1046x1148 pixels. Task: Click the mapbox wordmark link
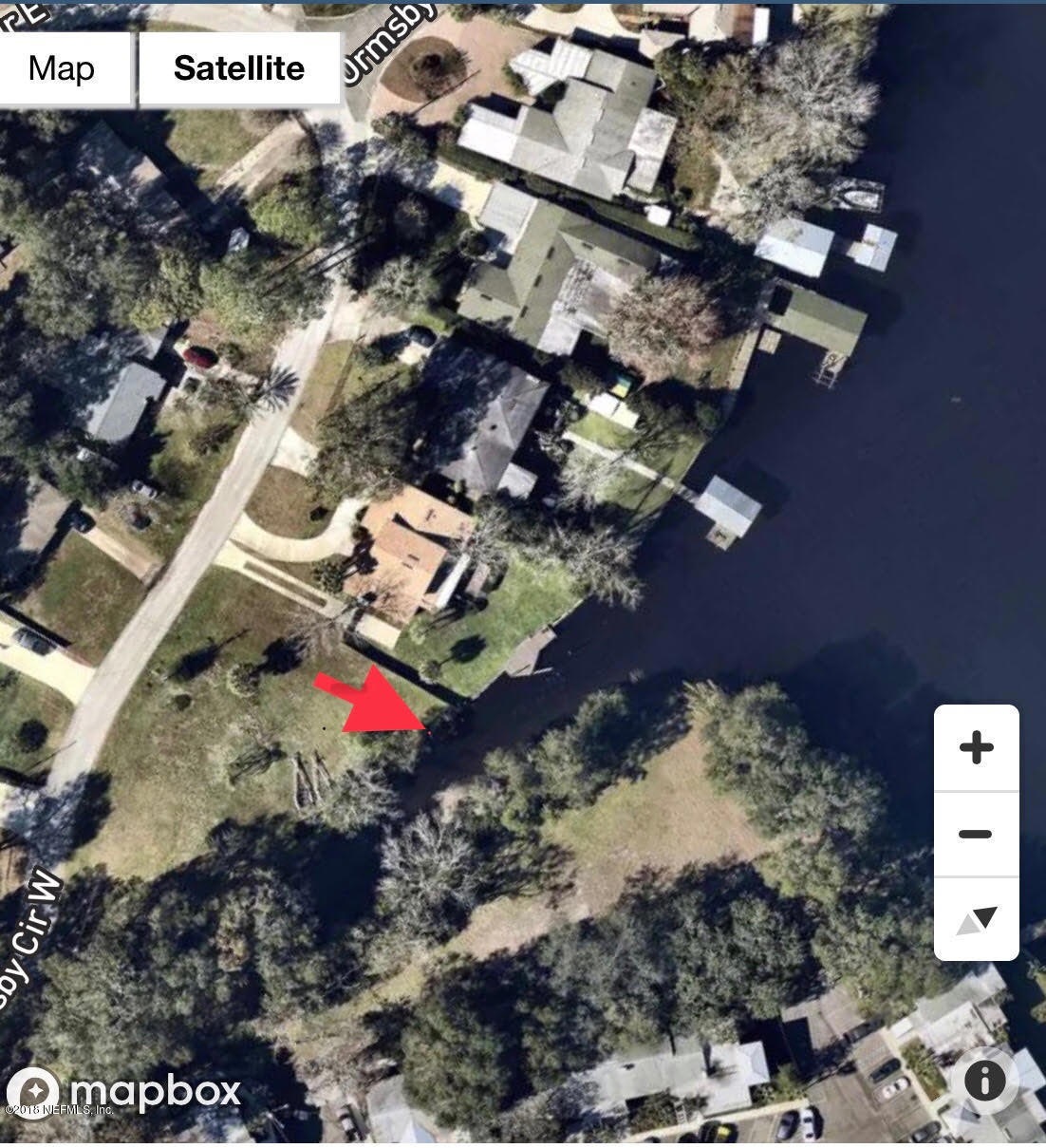tap(152, 1093)
